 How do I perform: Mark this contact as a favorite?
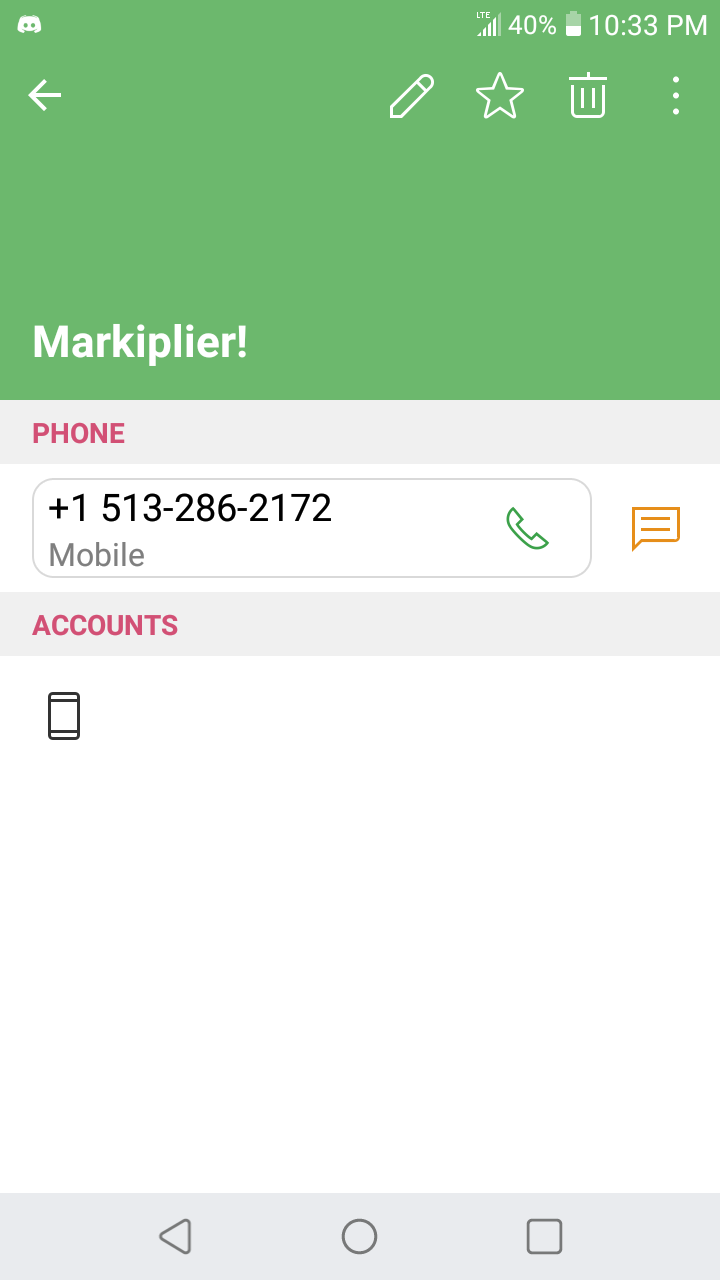(x=500, y=96)
